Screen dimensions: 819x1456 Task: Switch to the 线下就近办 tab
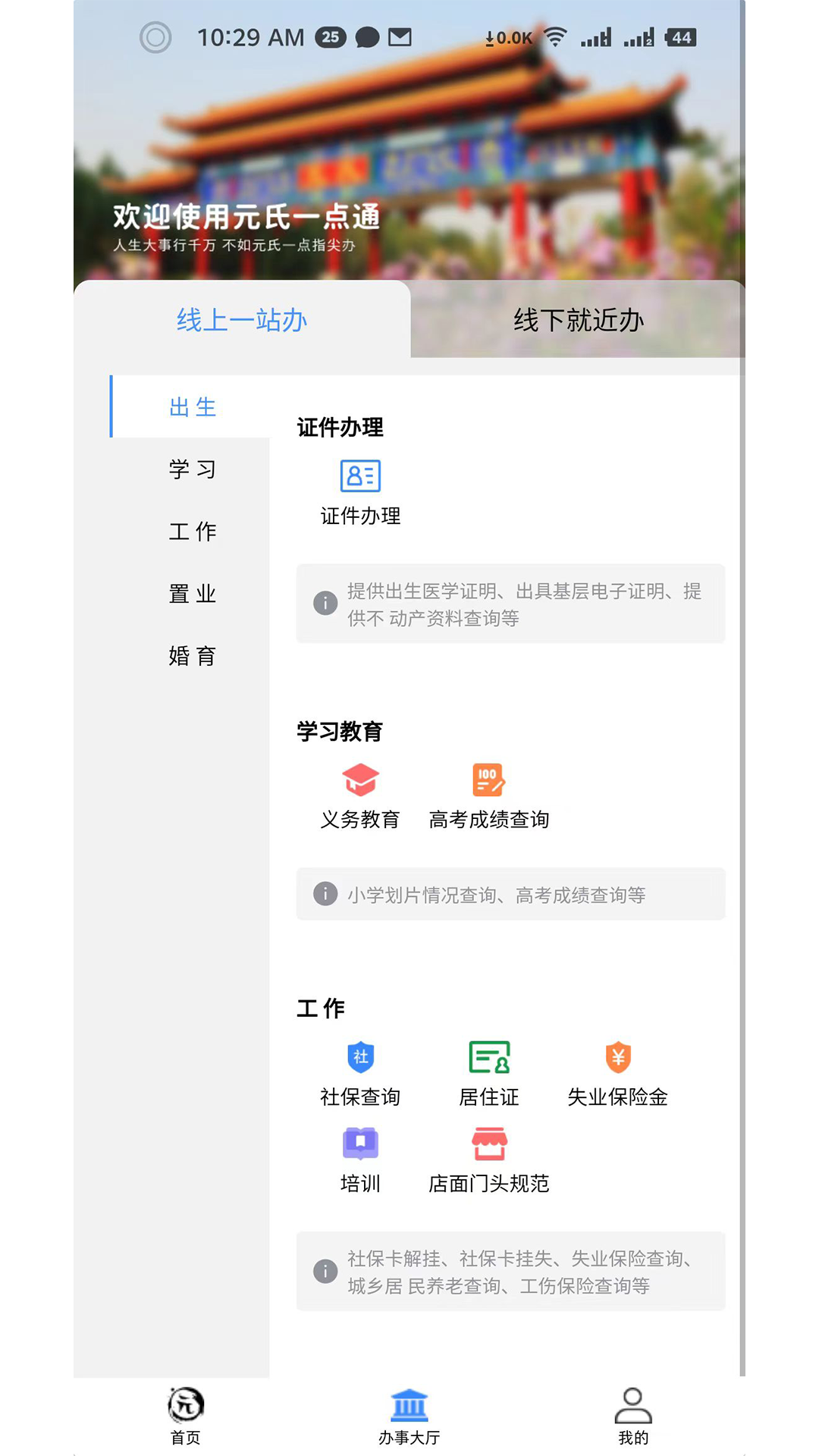click(x=578, y=320)
